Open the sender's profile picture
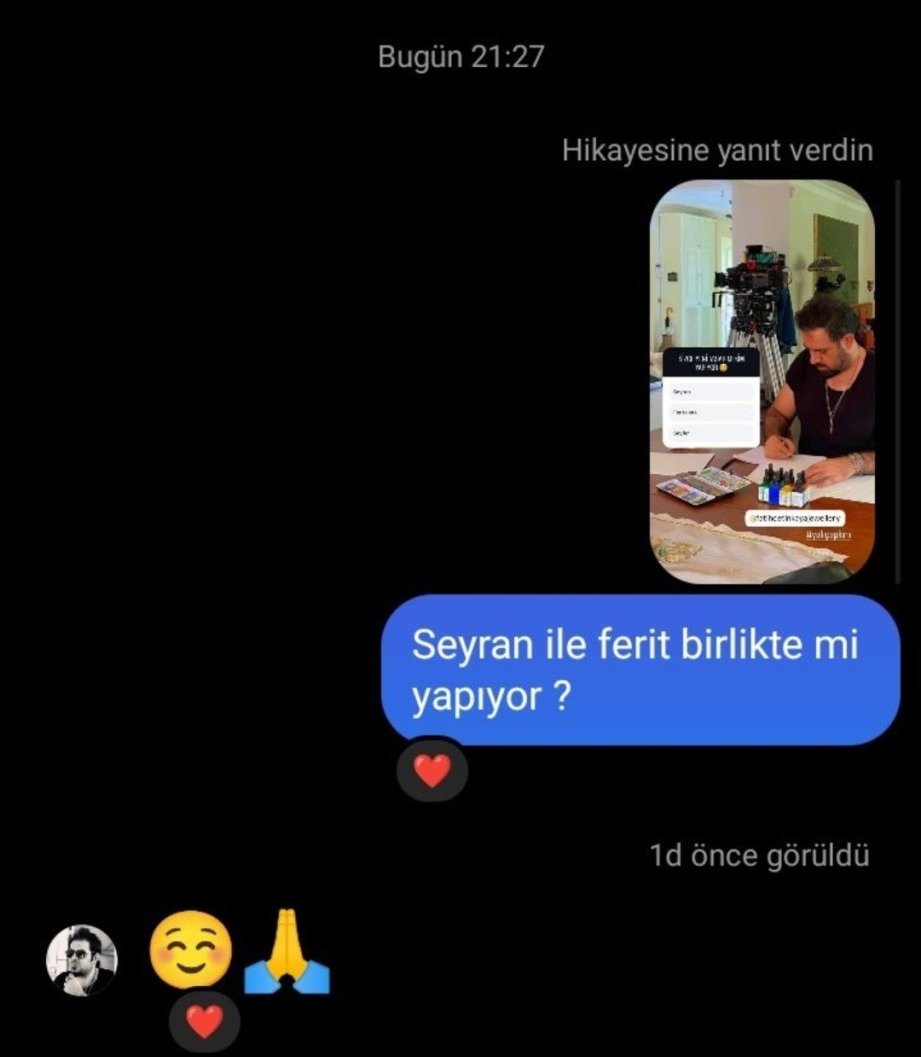This screenshot has height=1057, width=921. tap(82, 959)
